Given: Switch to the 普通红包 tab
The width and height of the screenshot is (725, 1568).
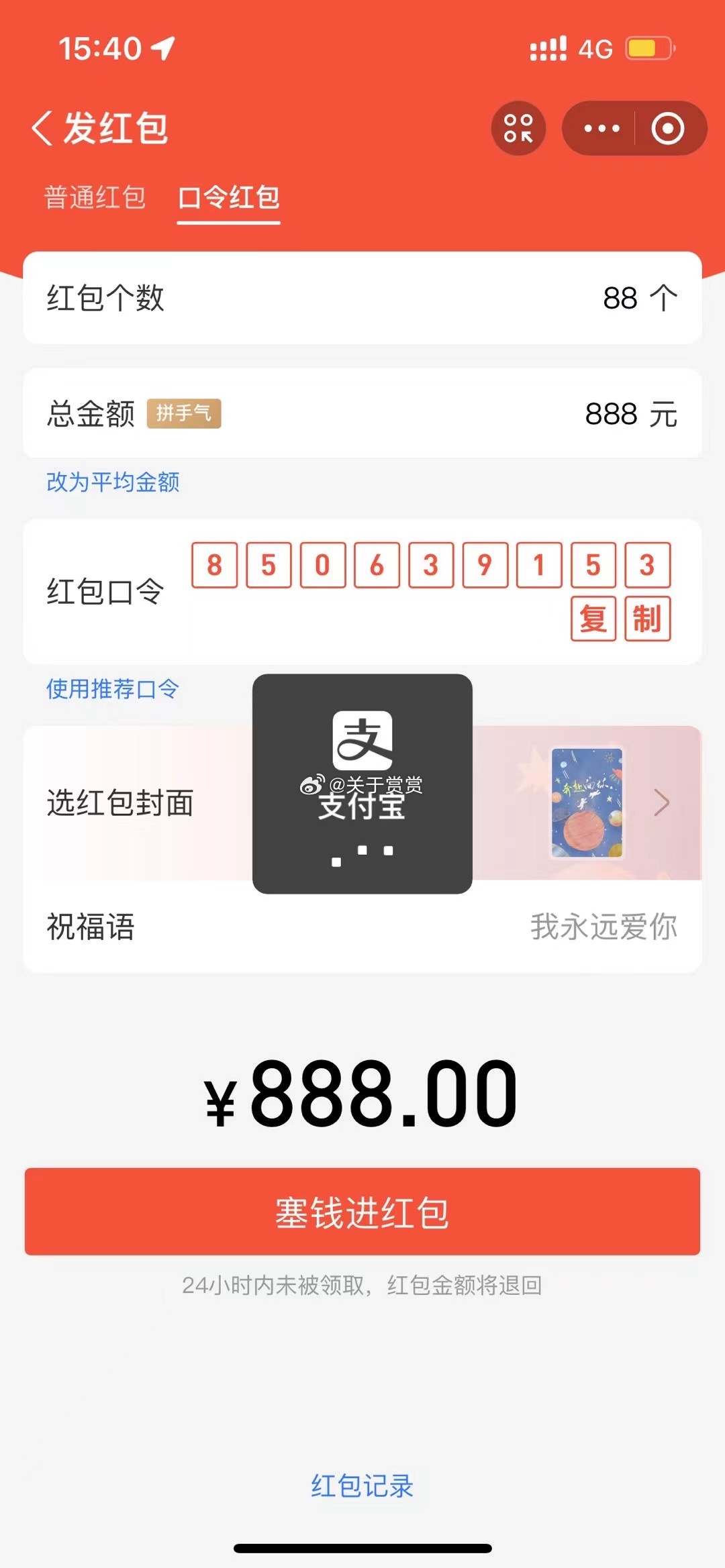Looking at the screenshot, I should 95,198.
